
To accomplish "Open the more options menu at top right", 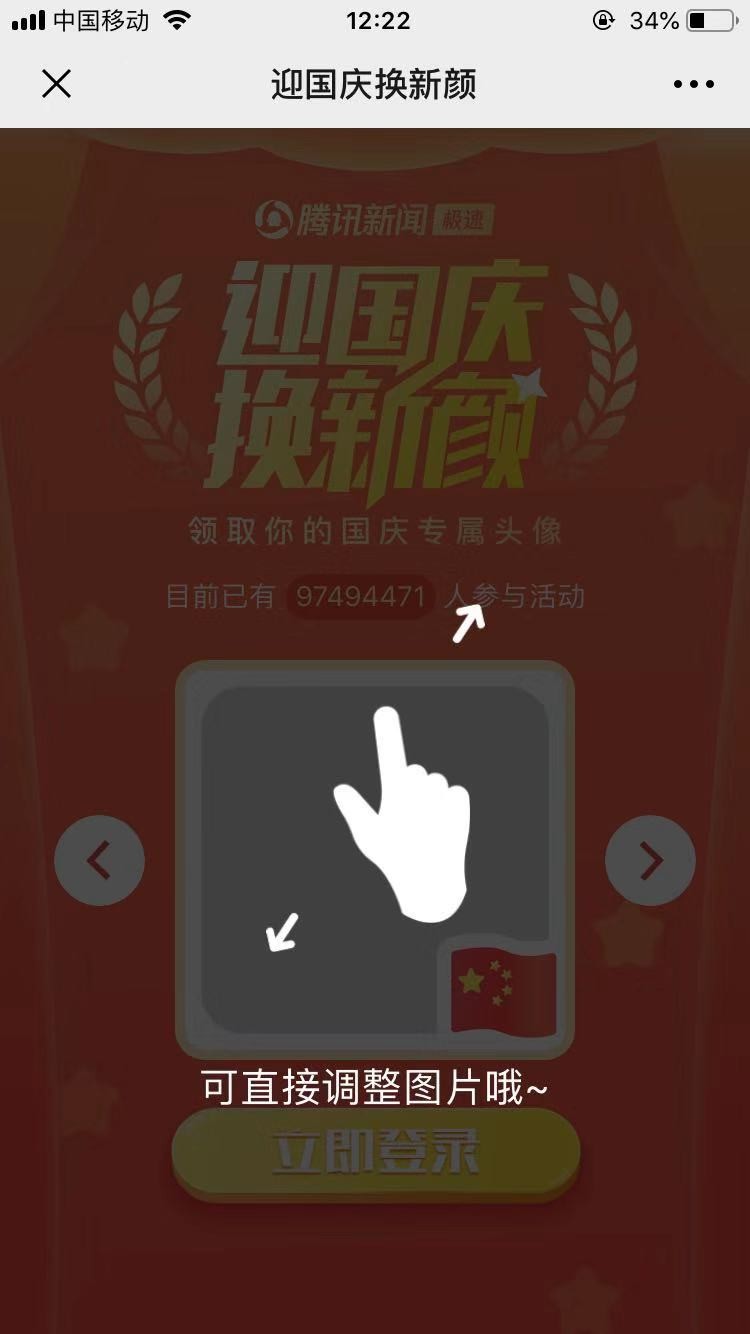I will [x=694, y=84].
